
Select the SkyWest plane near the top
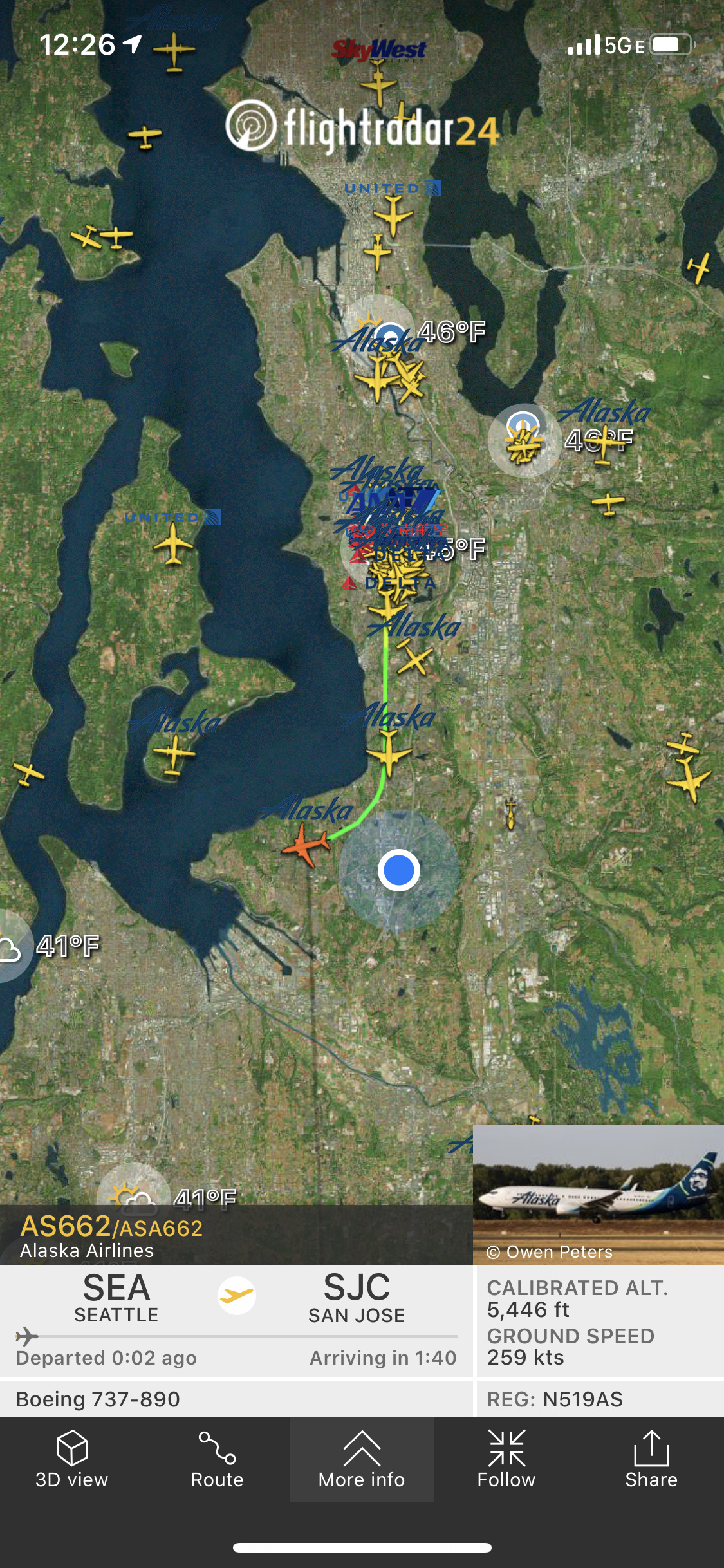pos(378,84)
